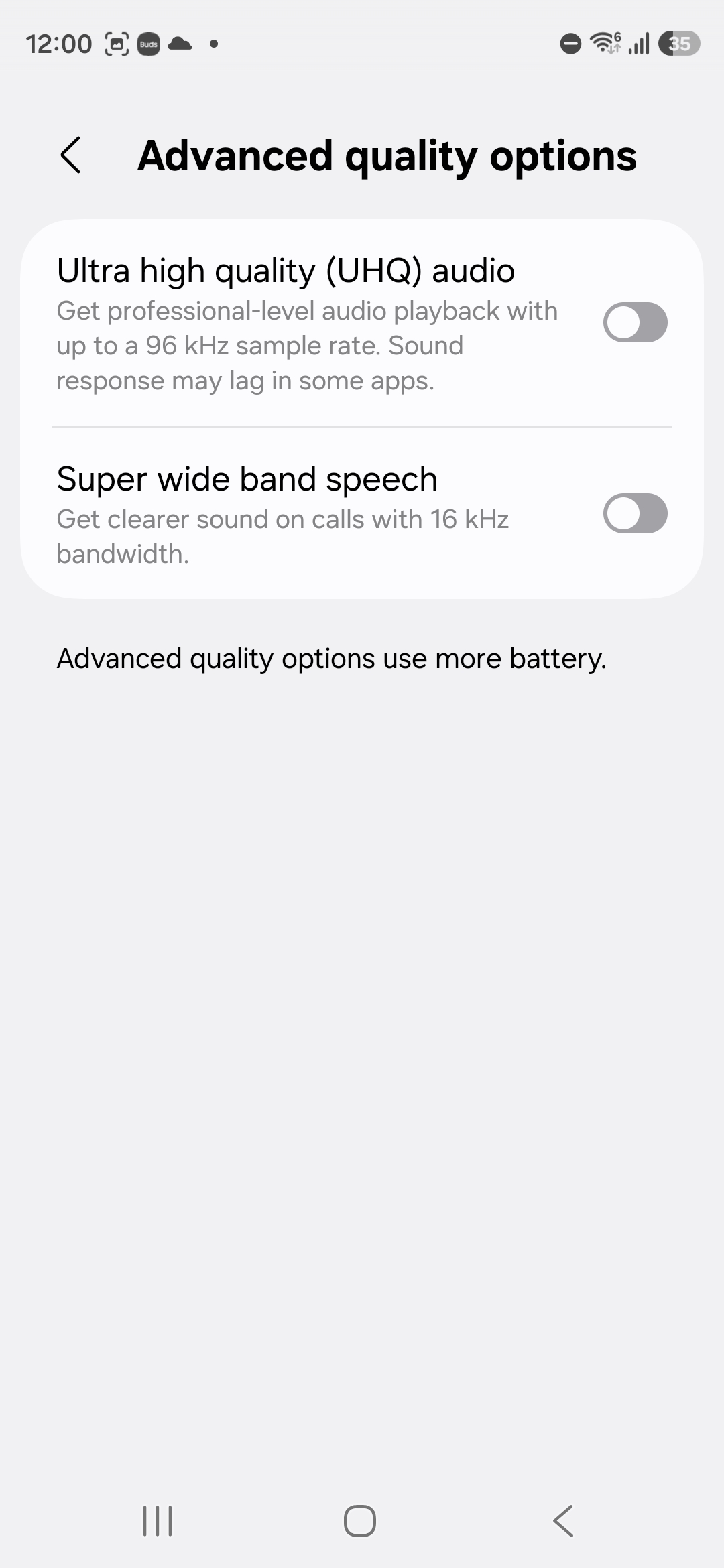
Task: Turn on Super wide band speech
Action: pyautogui.click(x=635, y=514)
